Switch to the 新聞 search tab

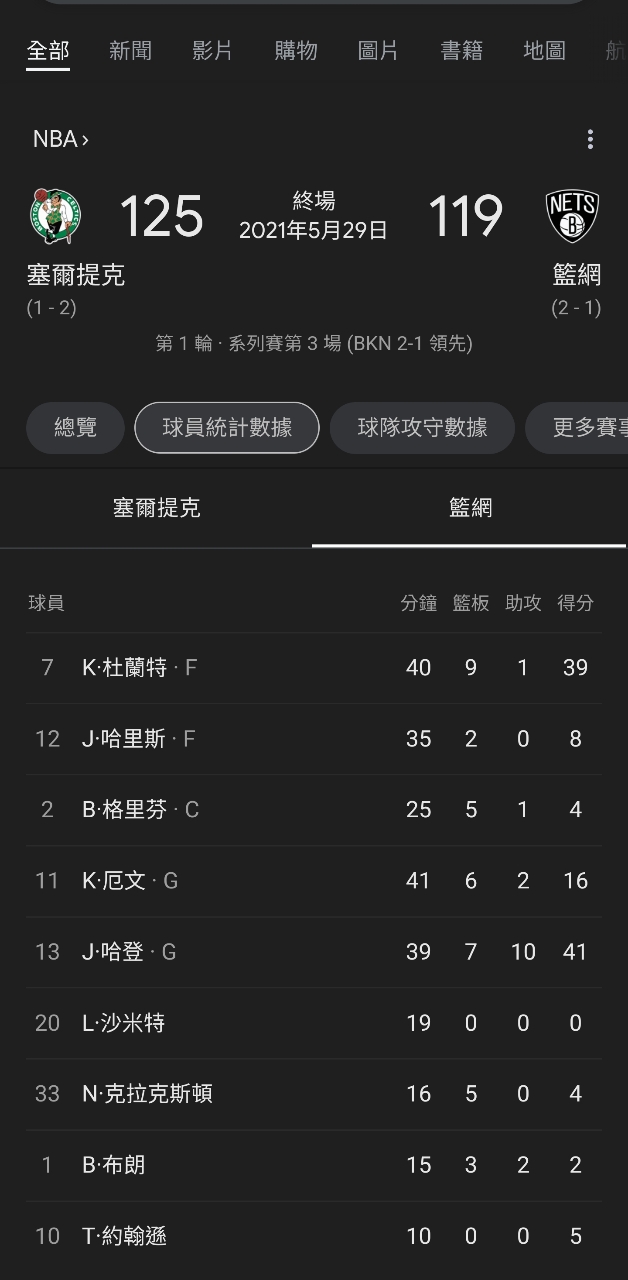click(130, 51)
